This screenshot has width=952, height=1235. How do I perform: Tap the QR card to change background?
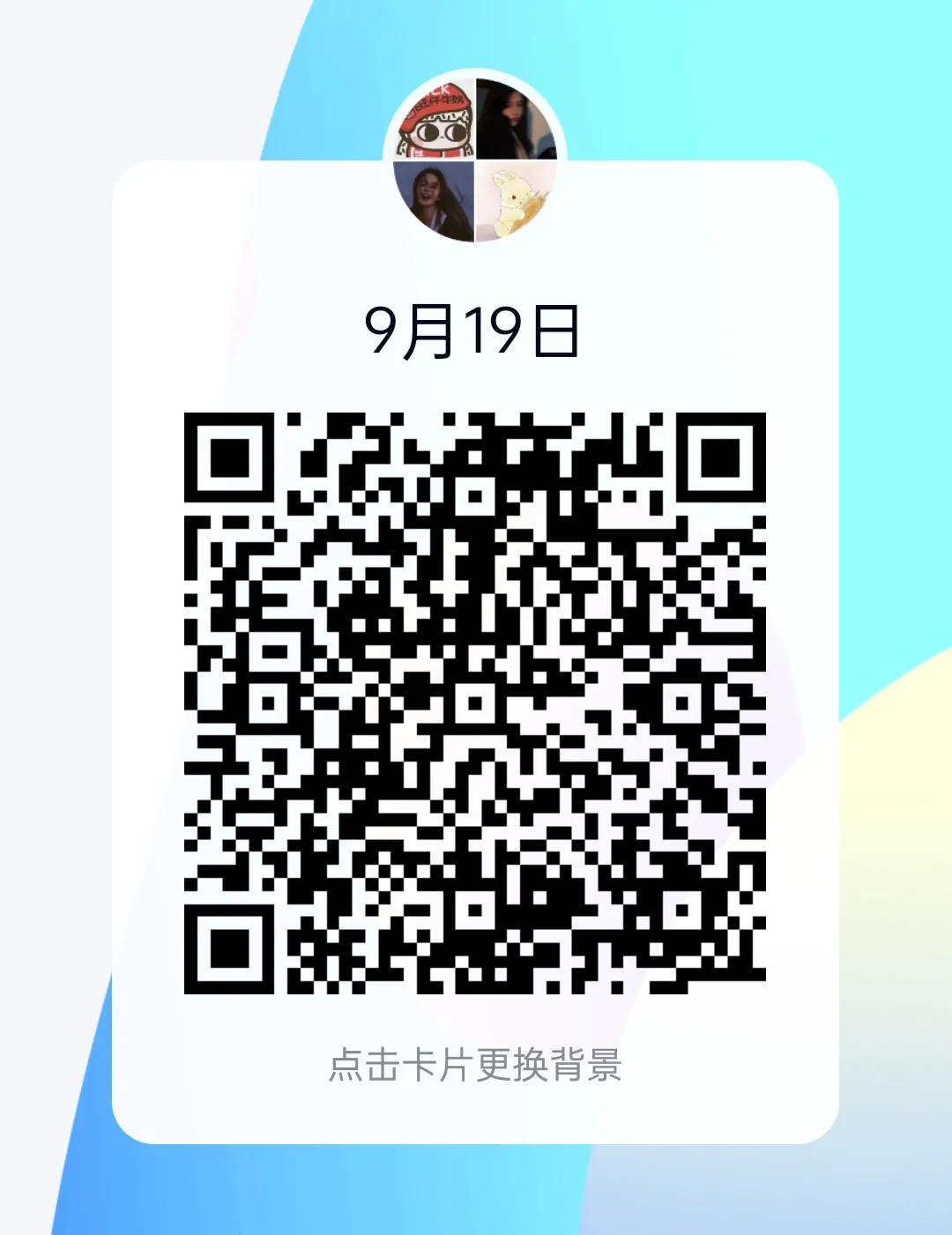click(475, 1065)
